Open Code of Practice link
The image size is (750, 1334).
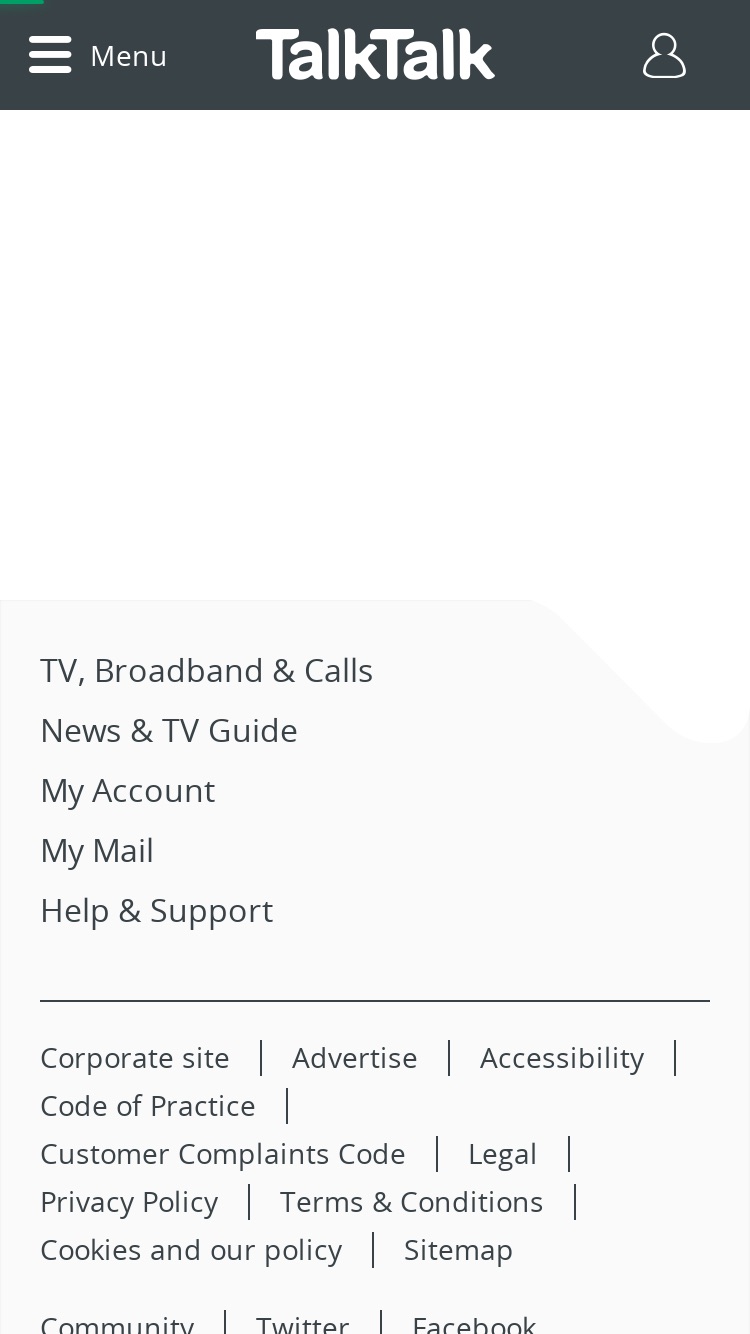[148, 1105]
